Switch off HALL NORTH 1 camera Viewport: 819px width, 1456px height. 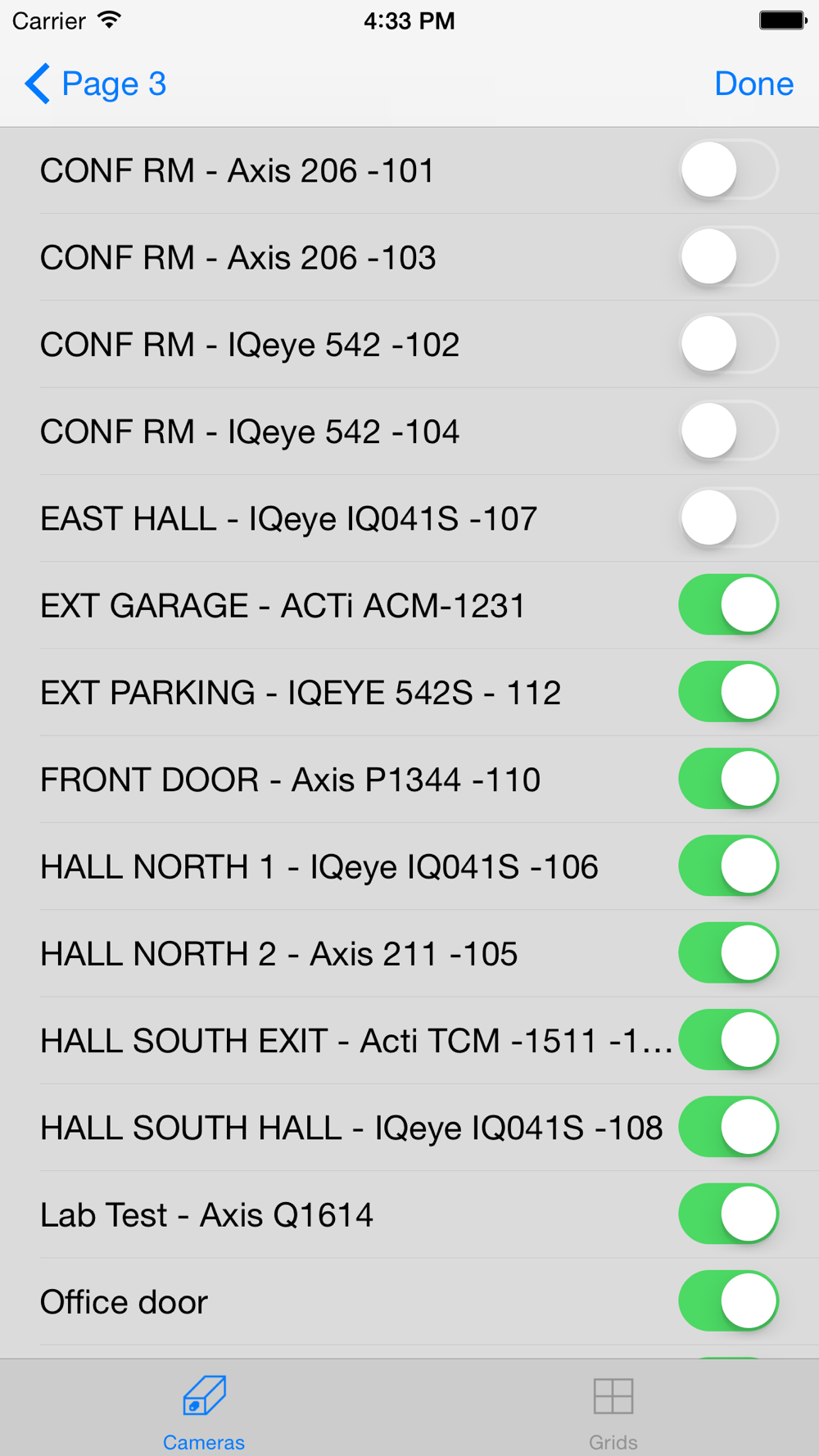[x=728, y=866]
